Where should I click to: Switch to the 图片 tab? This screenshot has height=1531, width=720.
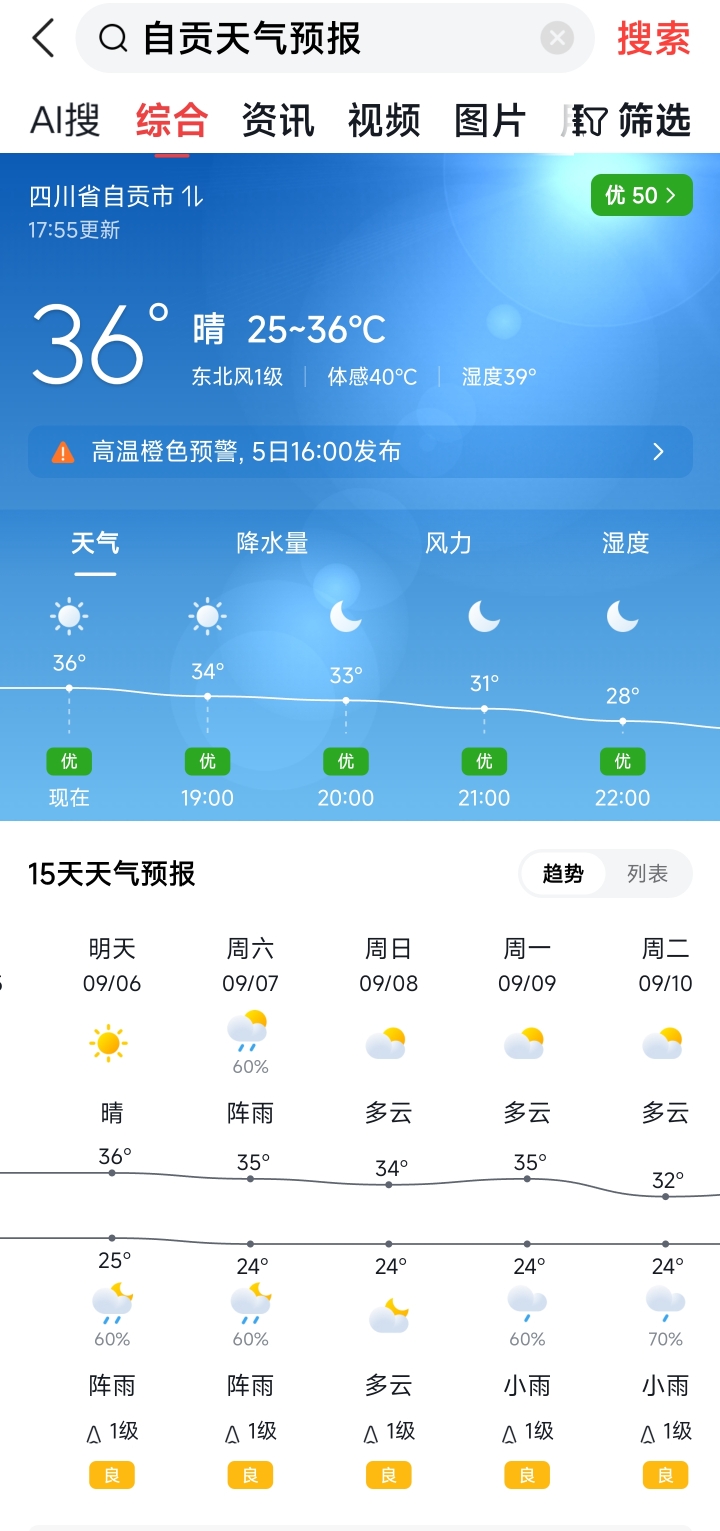click(x=490, y=120)
